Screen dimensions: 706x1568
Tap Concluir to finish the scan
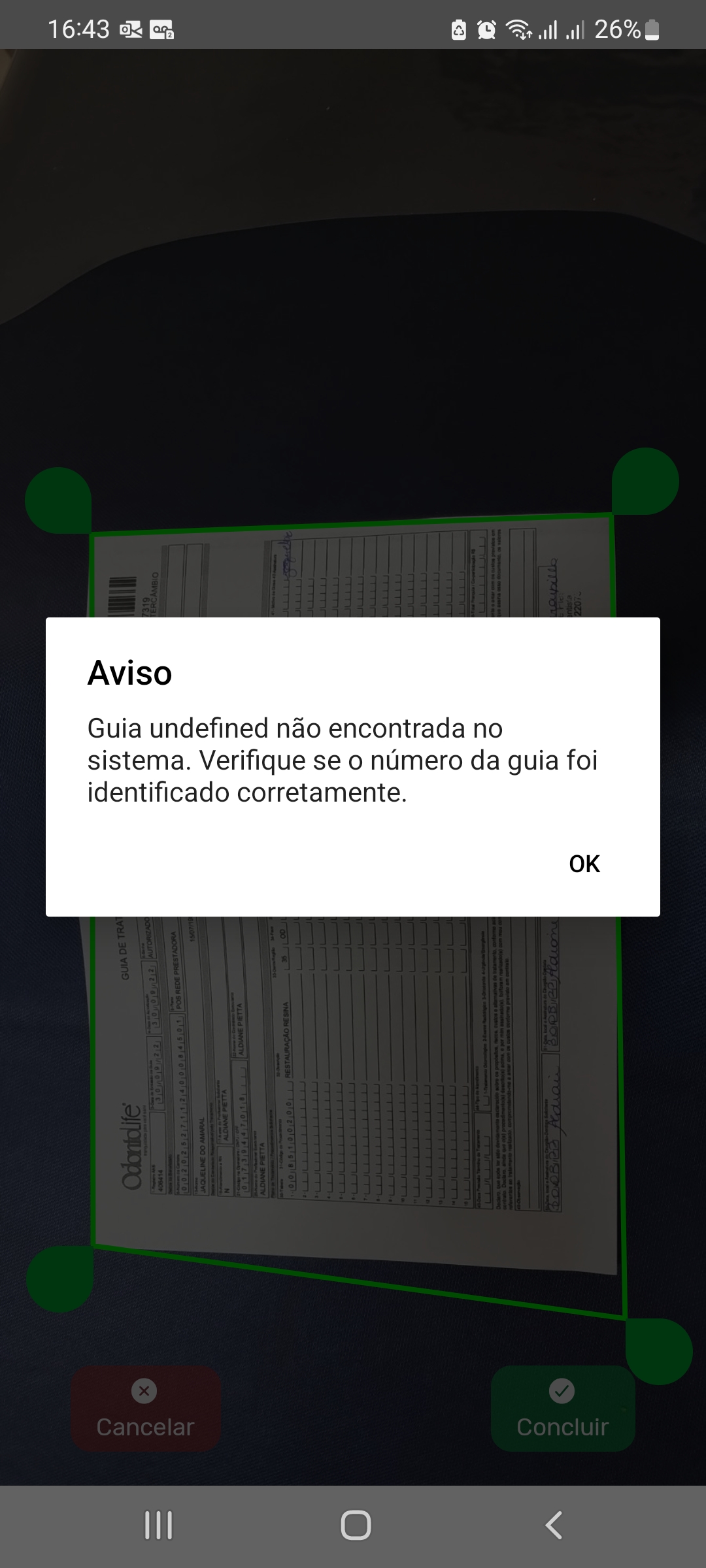point(562,1409)
